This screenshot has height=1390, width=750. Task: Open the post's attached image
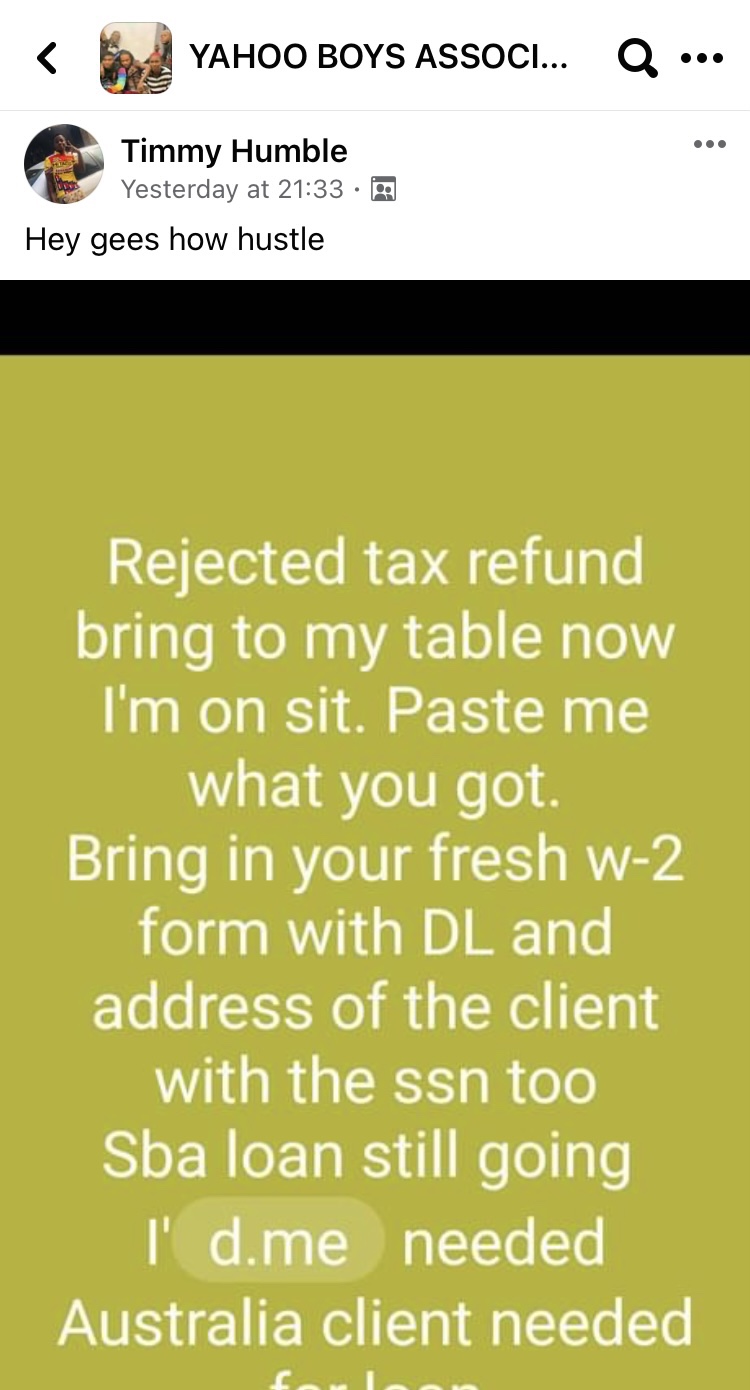coord(375,830)
